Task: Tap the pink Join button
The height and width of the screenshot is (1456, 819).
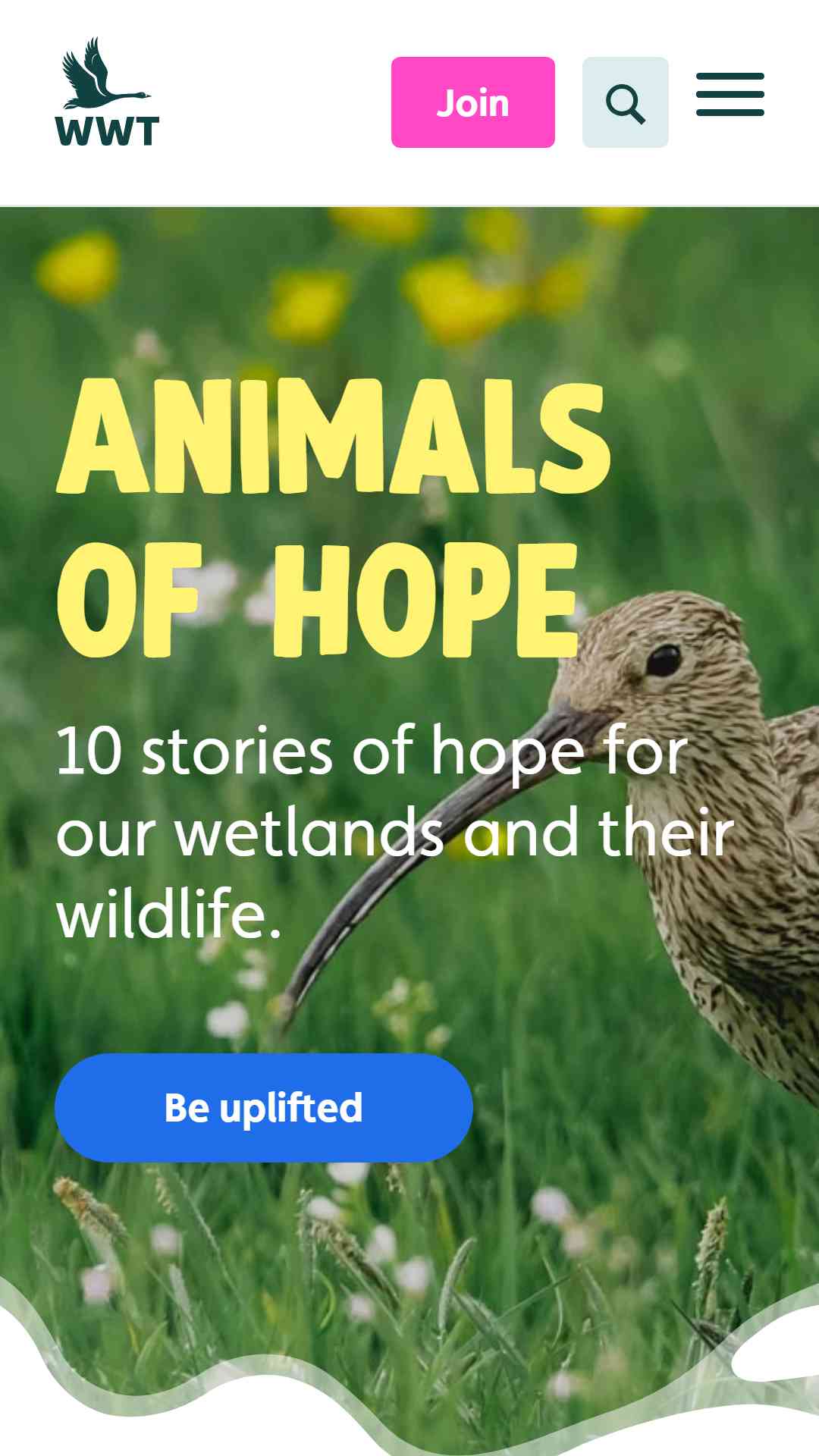Action: click(x=472, y=102)
